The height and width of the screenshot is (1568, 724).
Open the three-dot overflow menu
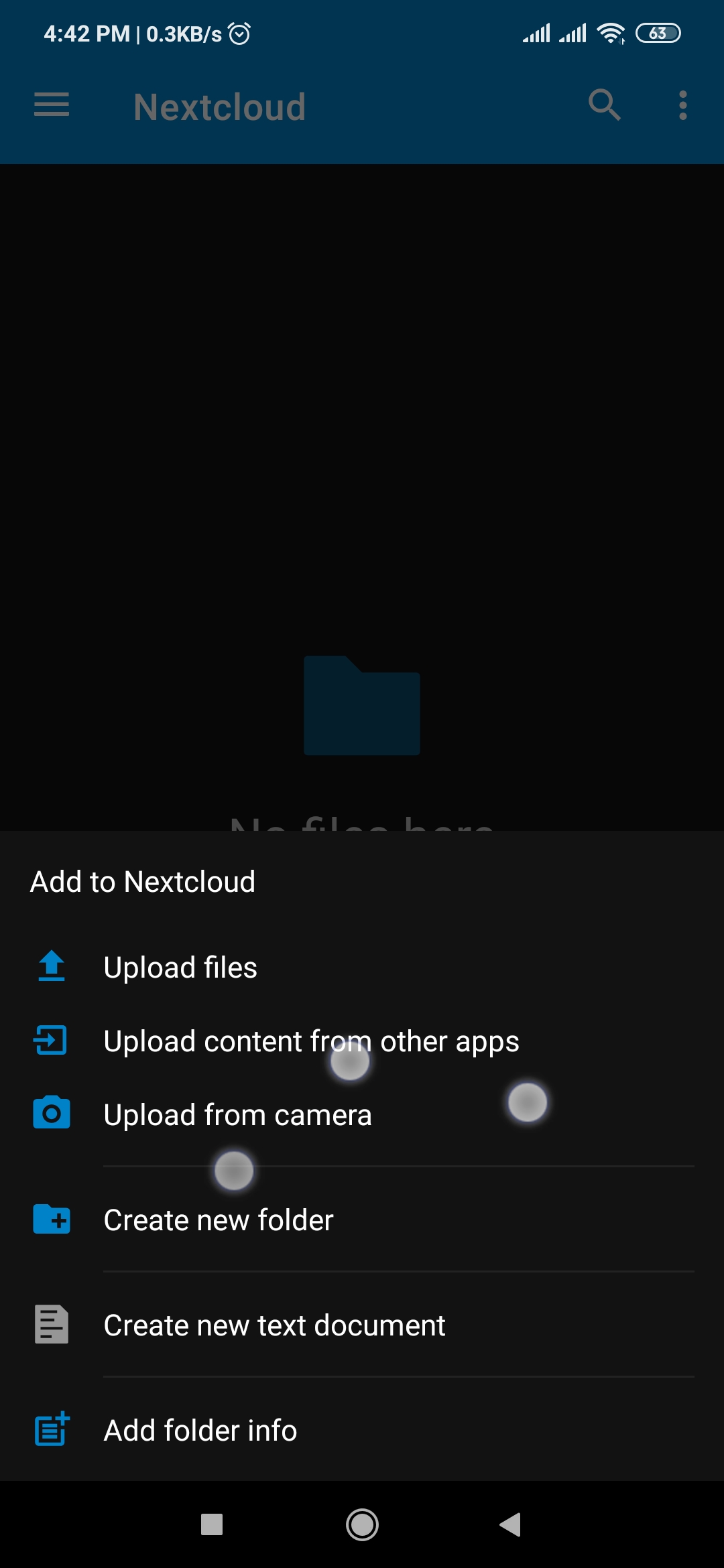pyautogui.click(x=682, y=105)
